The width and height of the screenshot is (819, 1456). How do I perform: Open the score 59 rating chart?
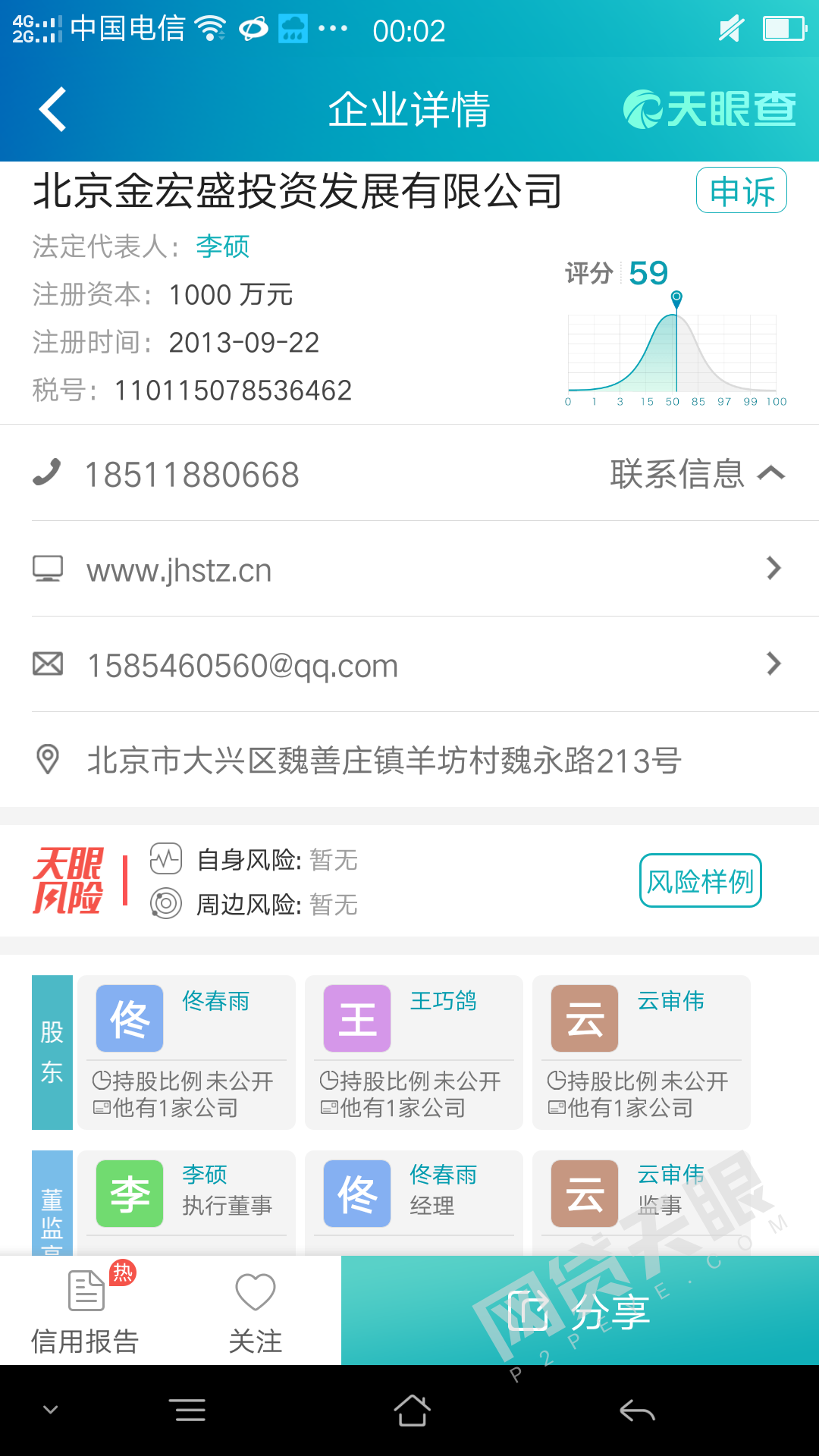coord(675,334)
